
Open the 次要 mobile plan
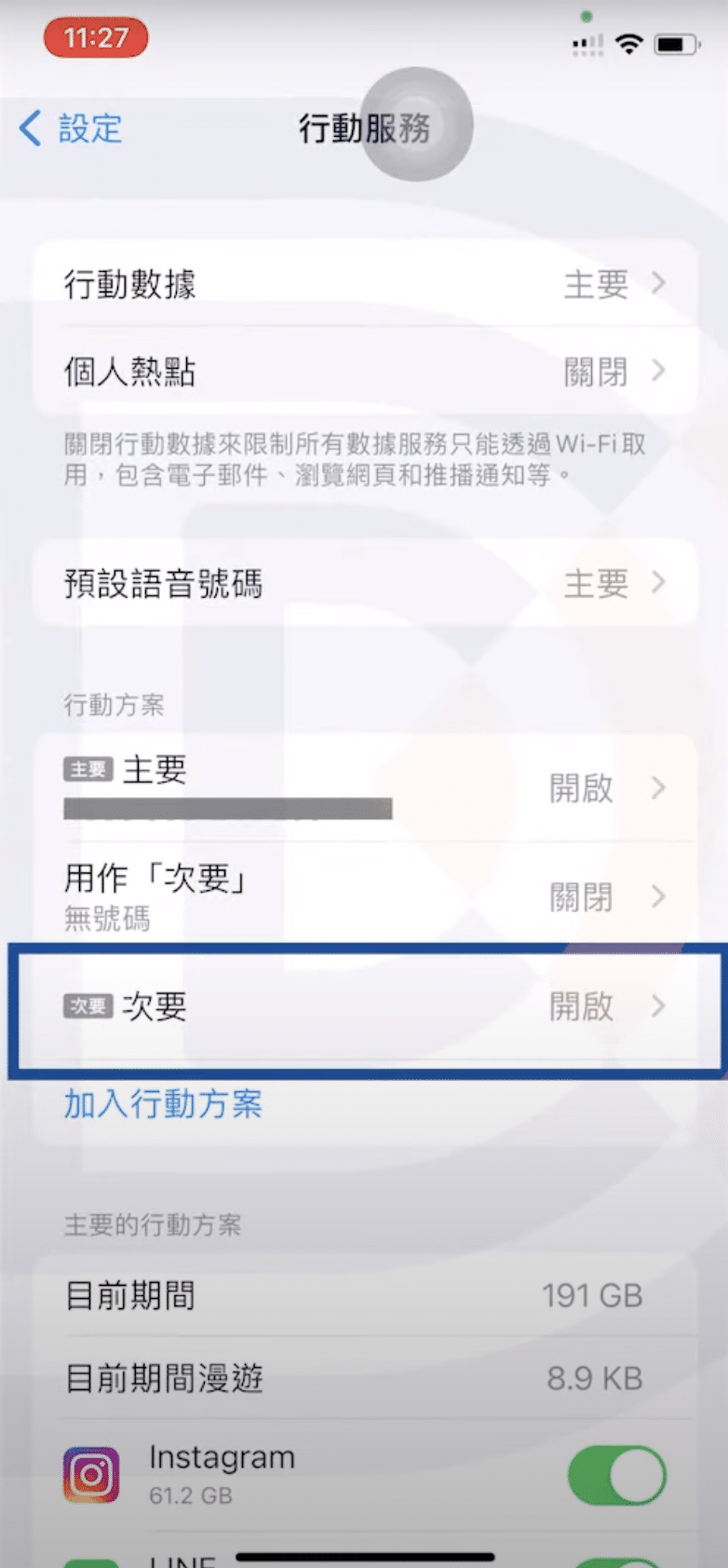coord(365,1007)
